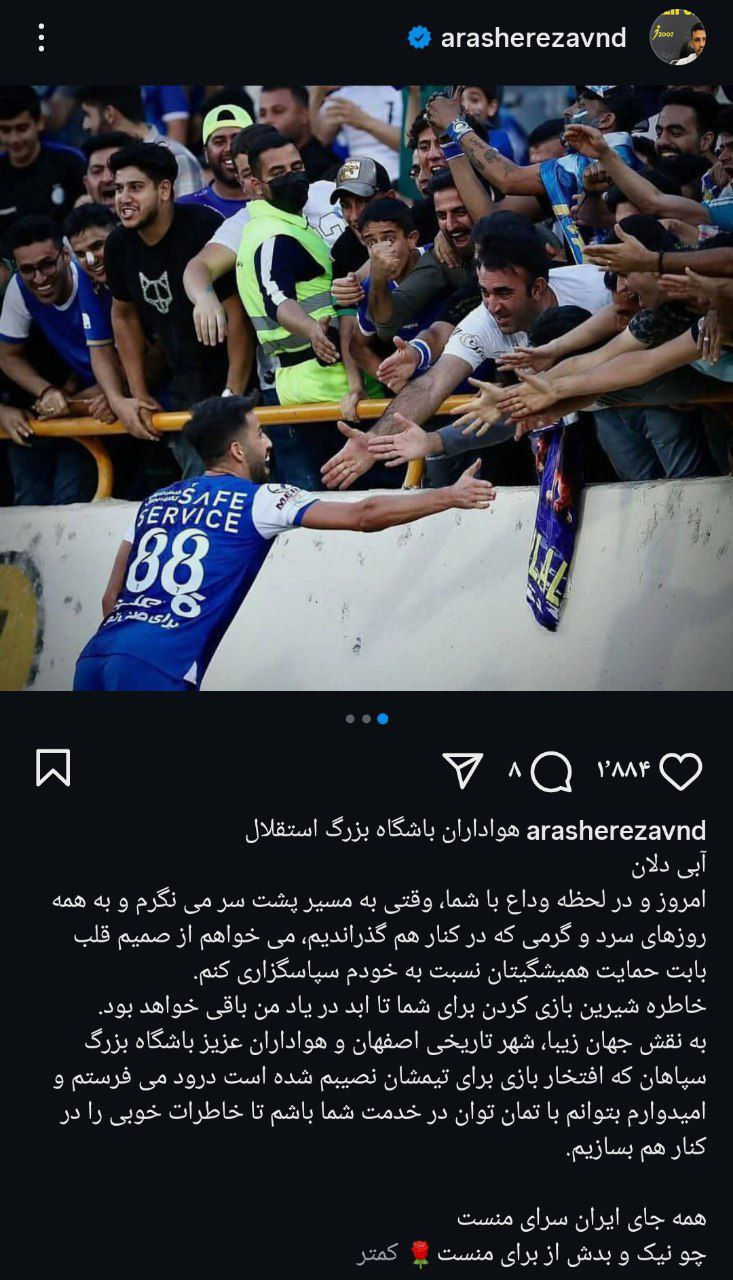Open the post photo of player 88
The image size is (733, 1280).
(x=366, y=388)
